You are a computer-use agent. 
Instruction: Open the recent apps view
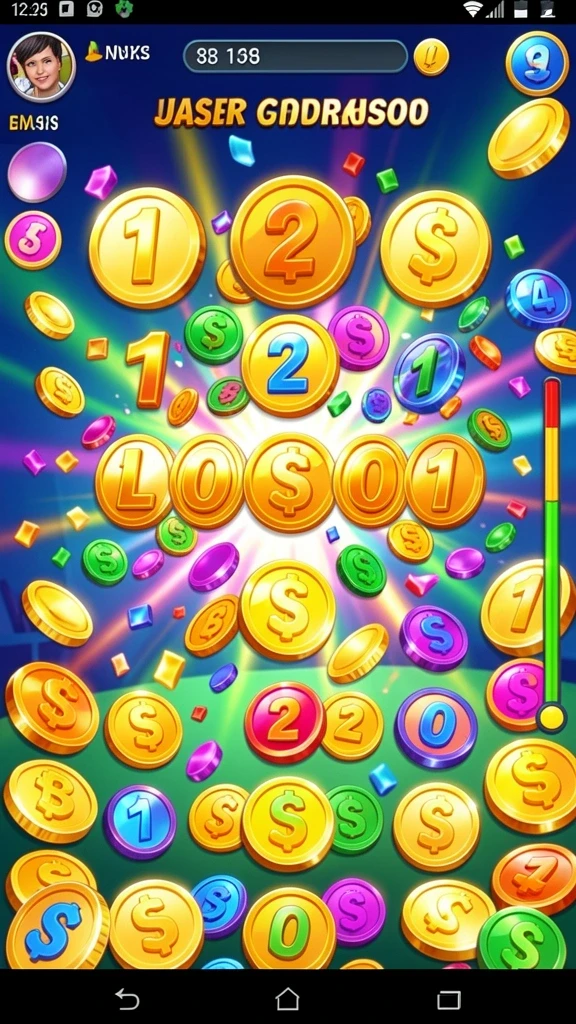(449, 999)
